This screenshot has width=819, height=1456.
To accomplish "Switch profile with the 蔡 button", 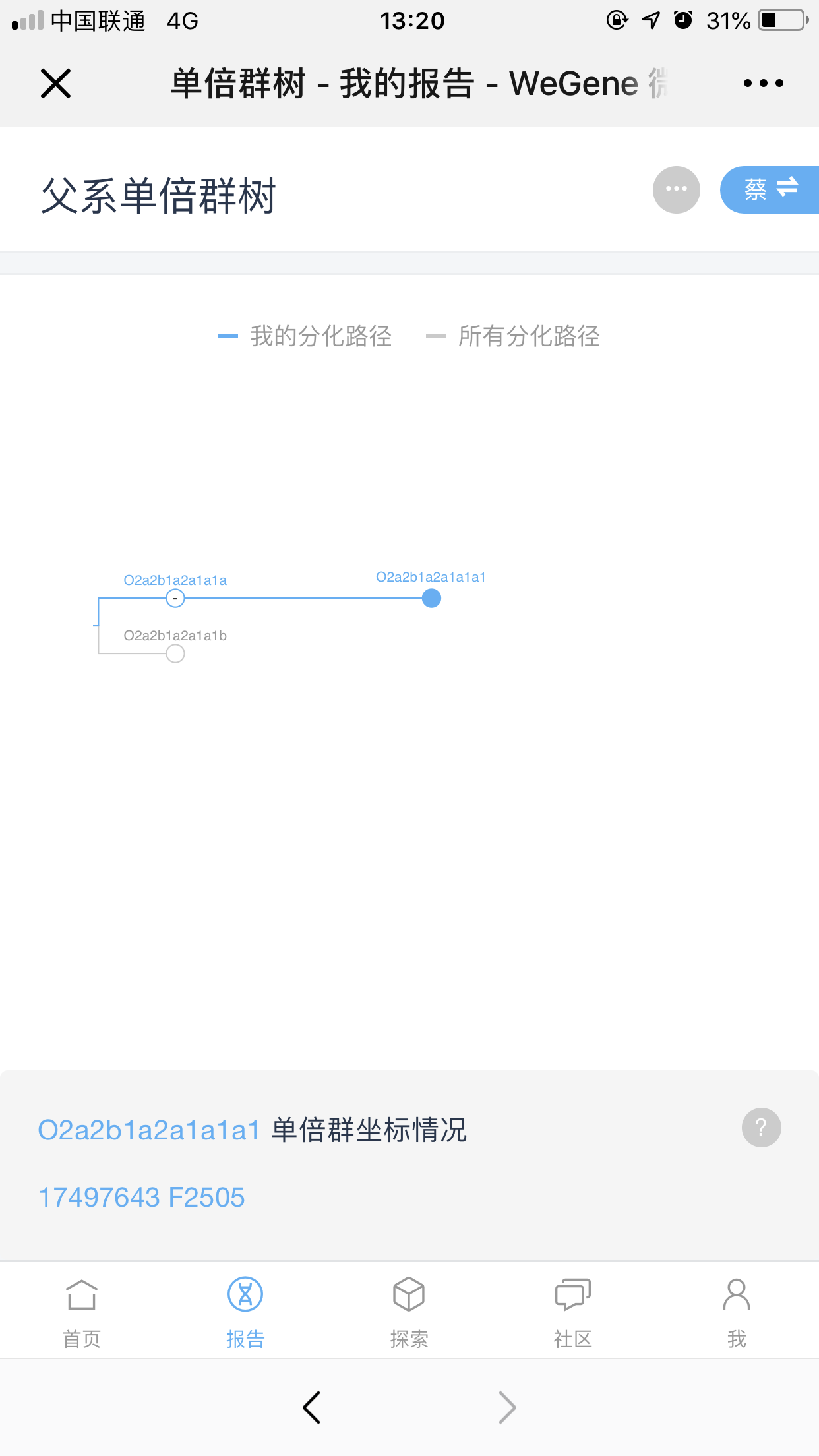I will coord(770,189).
